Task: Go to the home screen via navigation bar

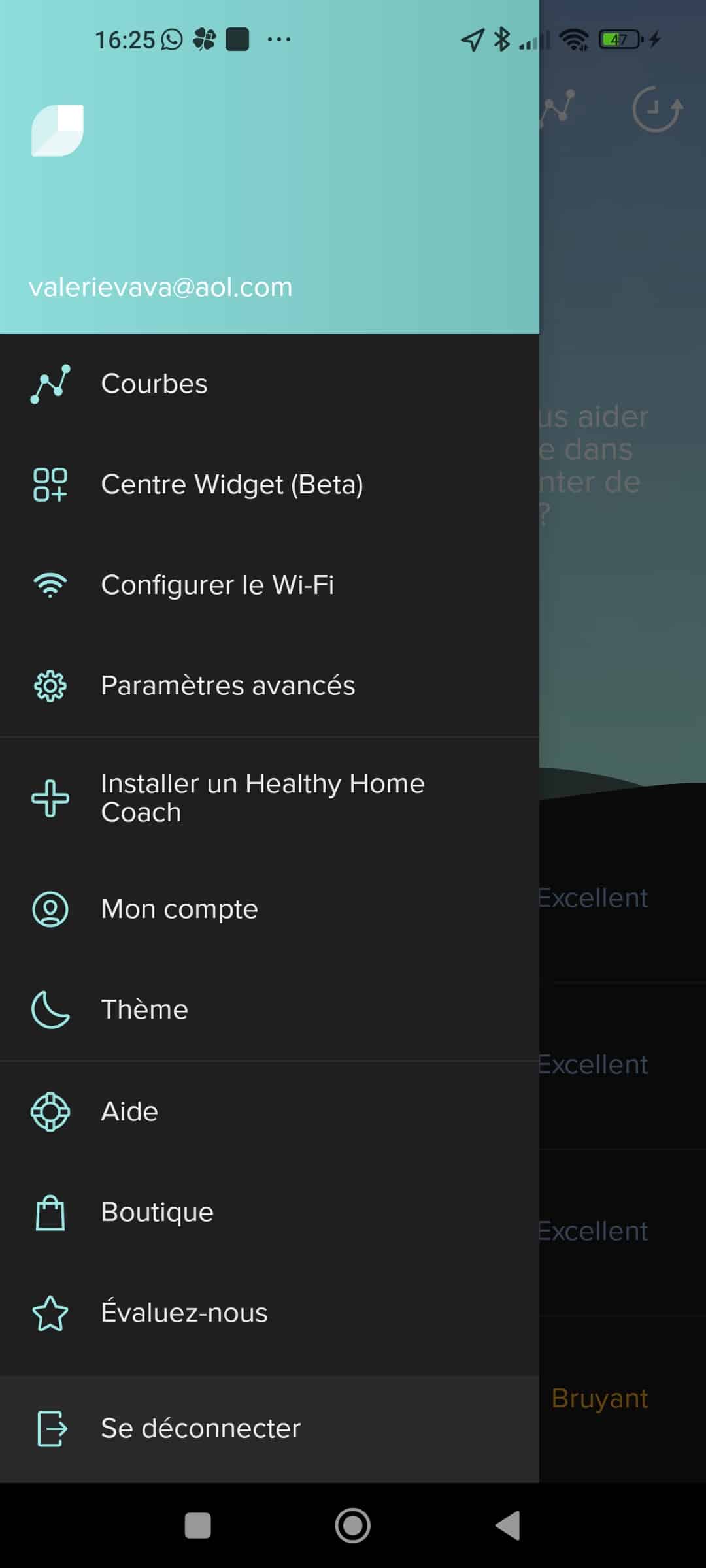Action: point(353,1526)
